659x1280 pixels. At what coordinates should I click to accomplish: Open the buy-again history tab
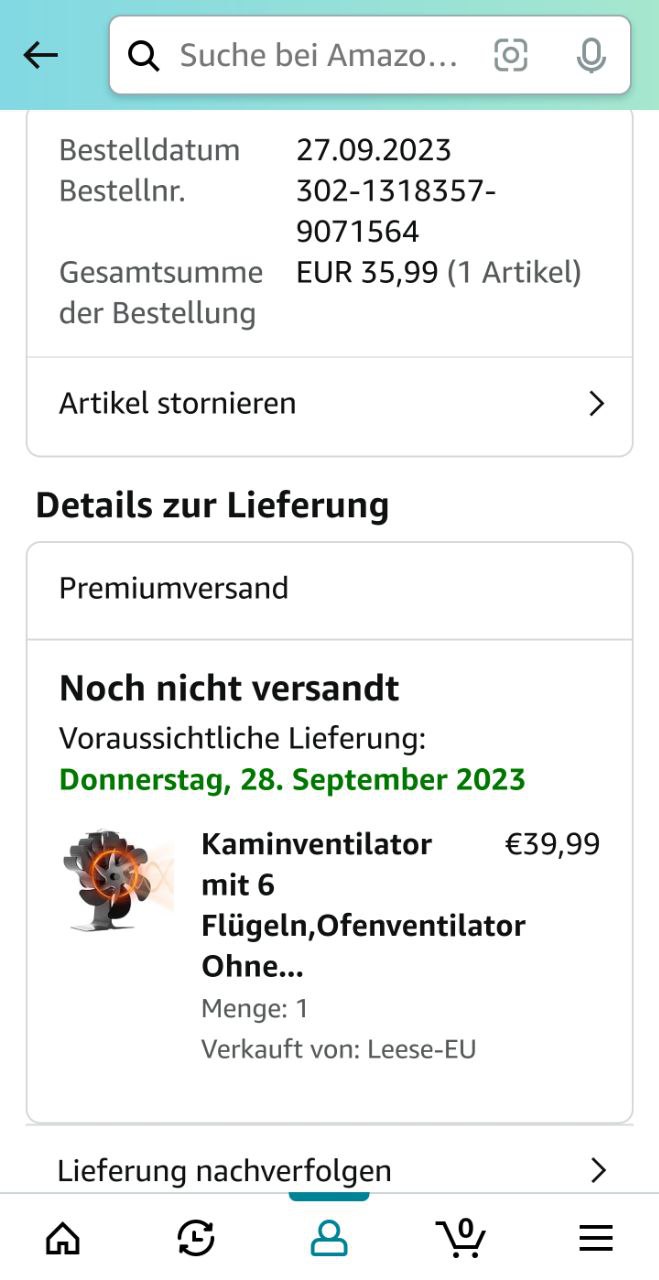pos(196,1239)
